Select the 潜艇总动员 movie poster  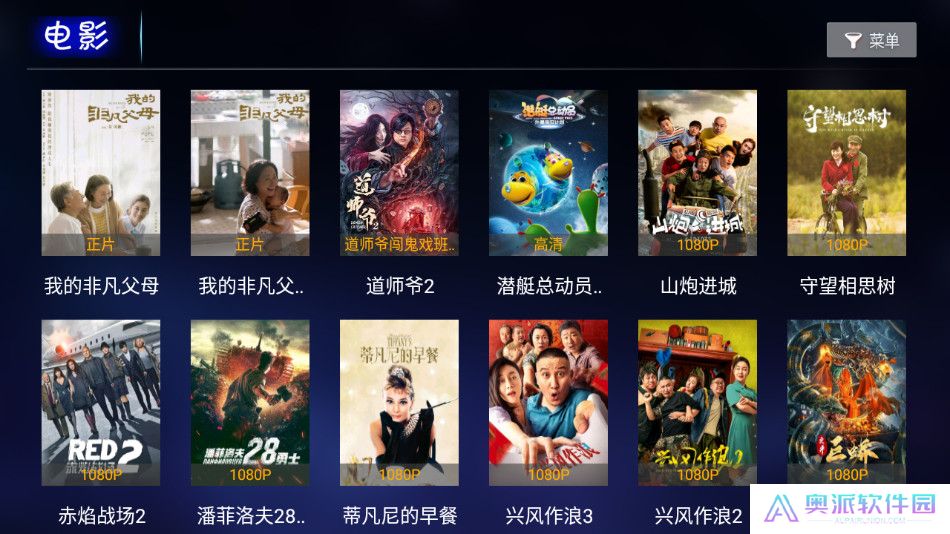pos(548,172)
